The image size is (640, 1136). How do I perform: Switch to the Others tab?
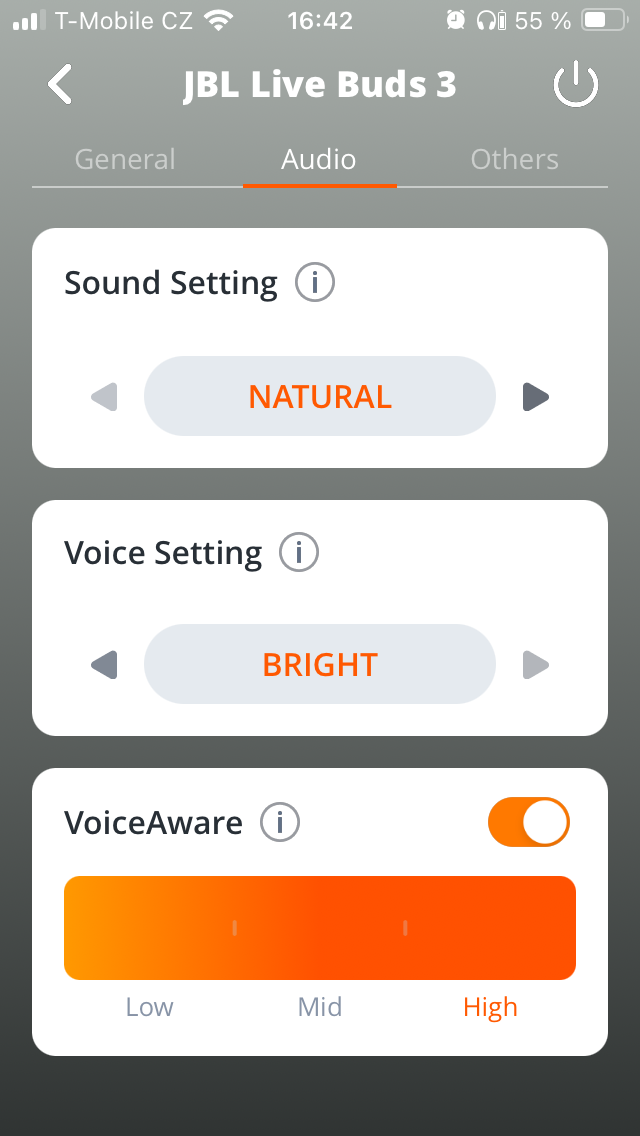pyautogui.click(x=514, y=160)
